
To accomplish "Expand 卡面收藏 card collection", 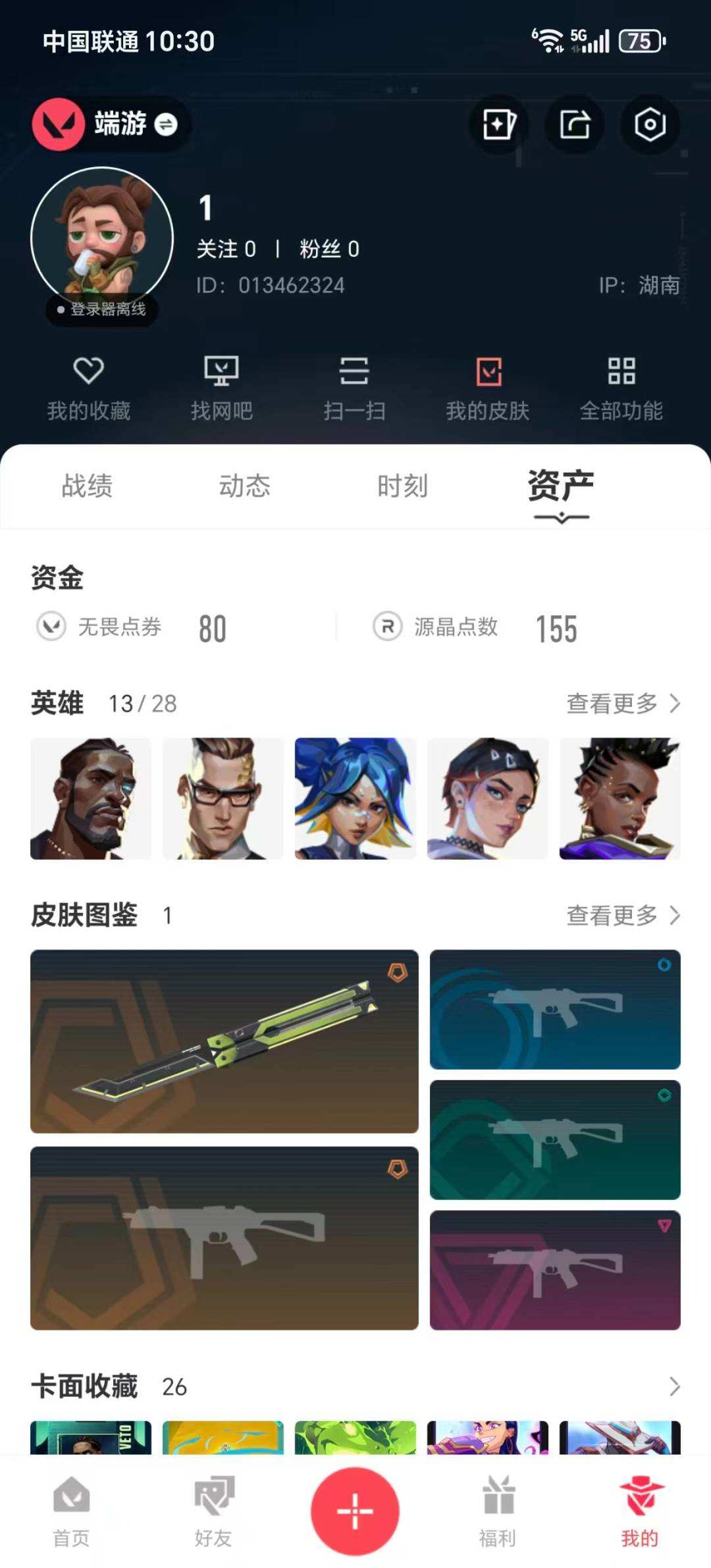I will [674, 1386].
